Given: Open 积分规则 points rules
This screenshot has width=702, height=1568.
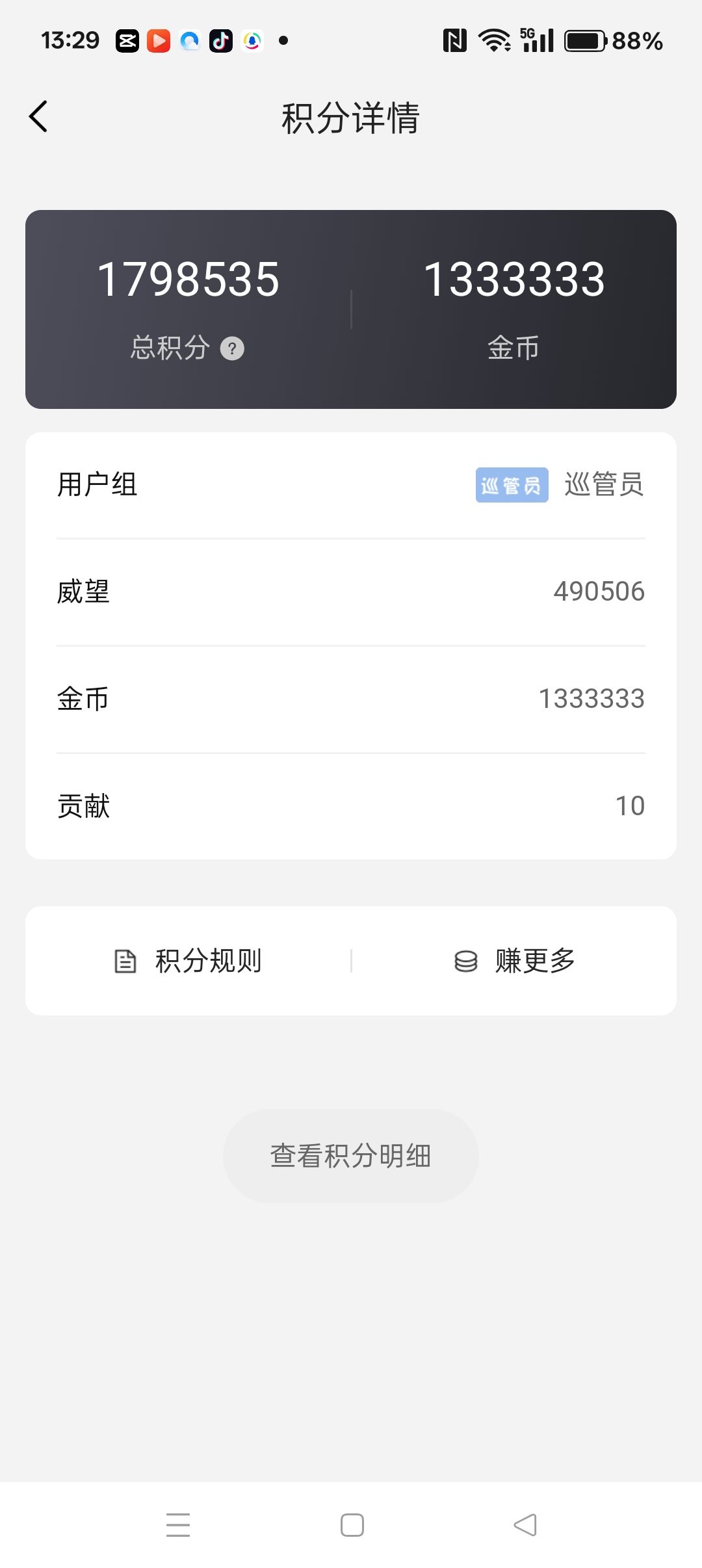Looking at the screenshot, I should pos(188,961).
